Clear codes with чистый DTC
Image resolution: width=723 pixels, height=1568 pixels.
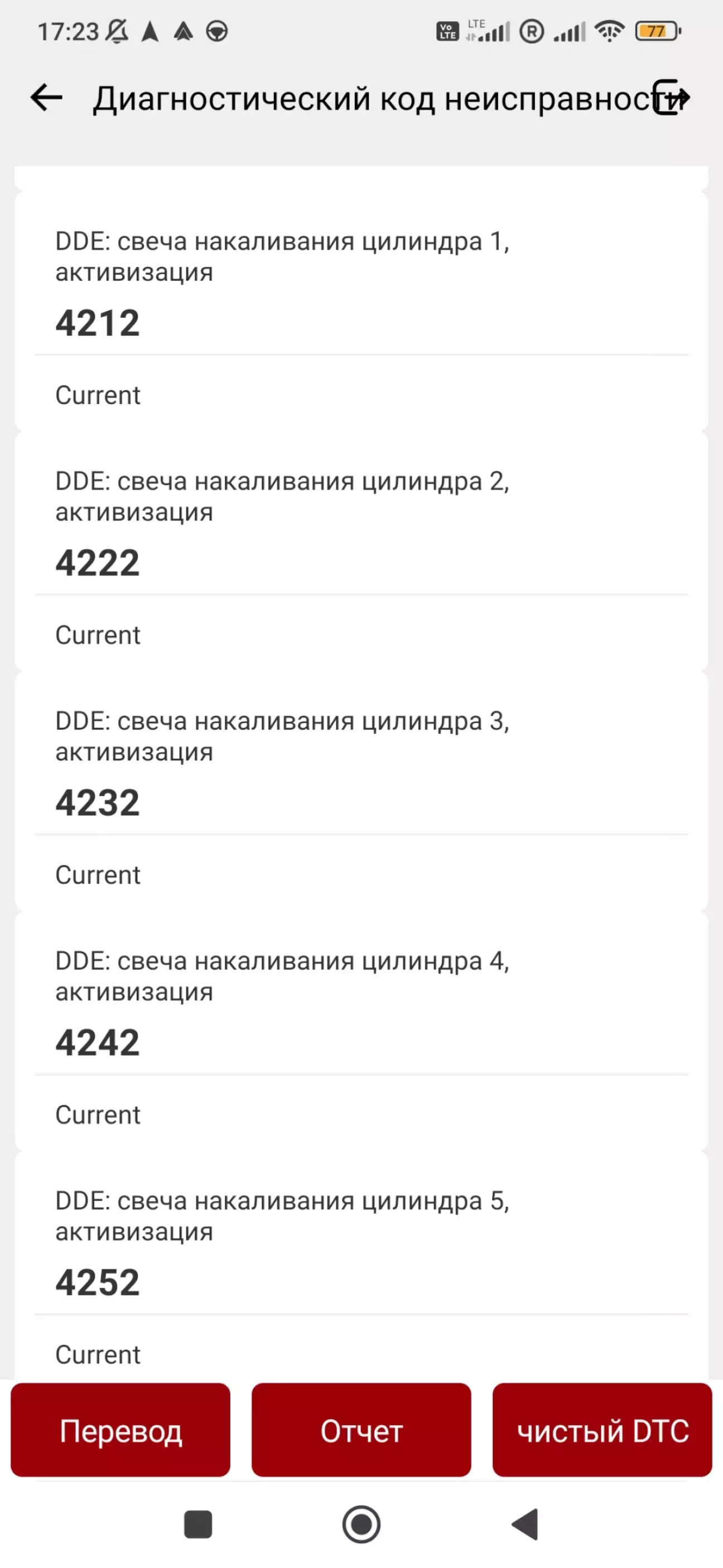(602, 1430)
